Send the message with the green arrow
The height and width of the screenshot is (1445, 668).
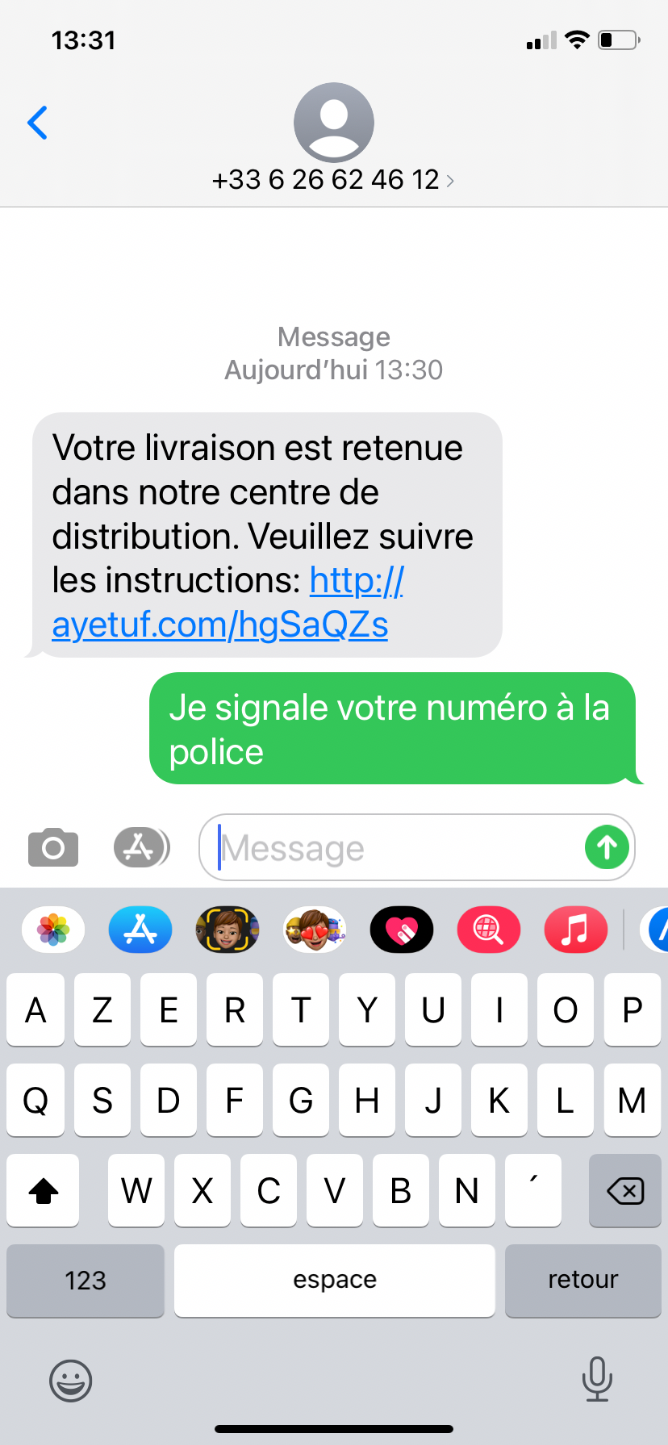pyautogui.click(x=607, y=848)
